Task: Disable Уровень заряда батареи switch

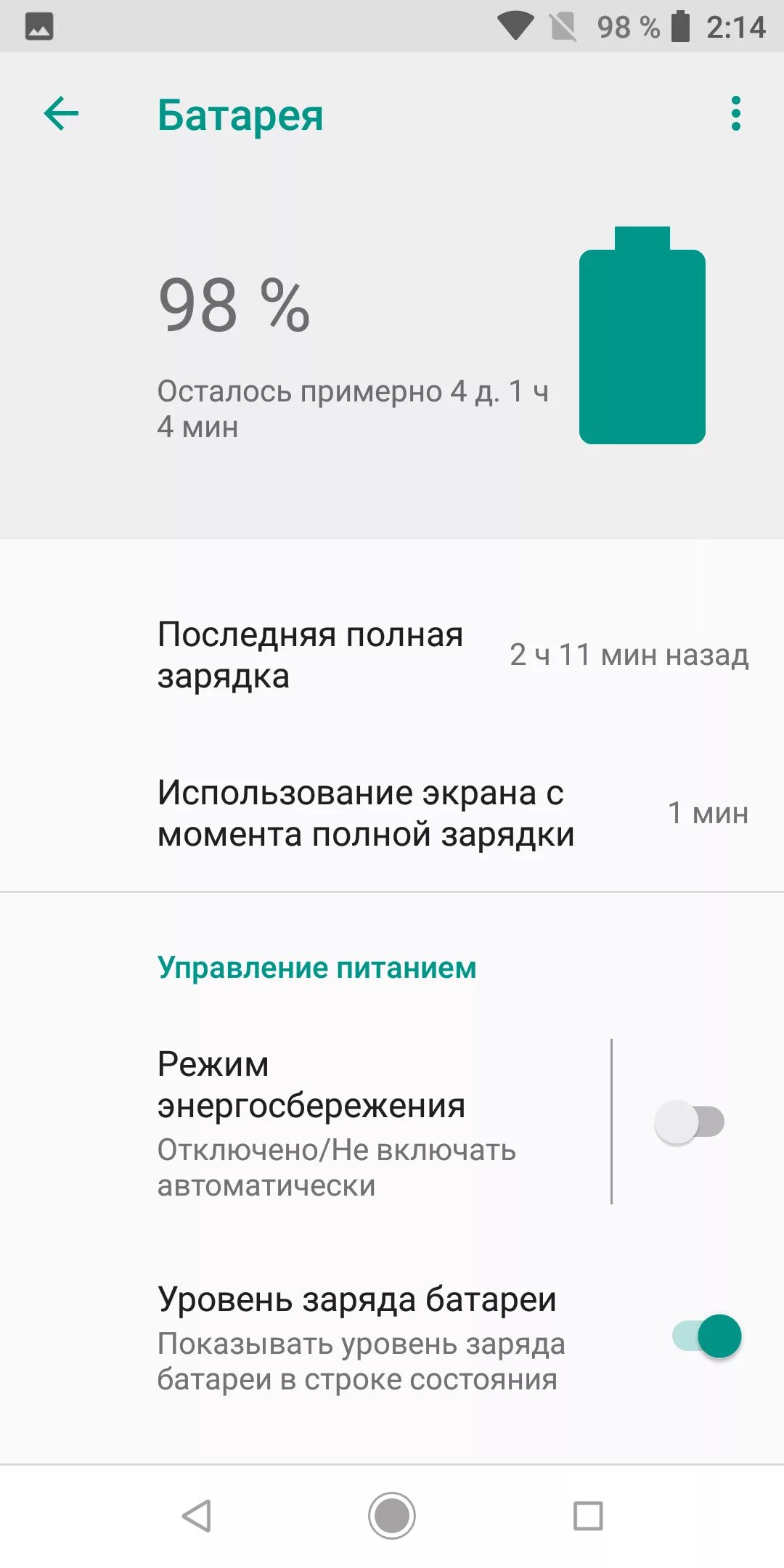Action: coord(707,1336)
